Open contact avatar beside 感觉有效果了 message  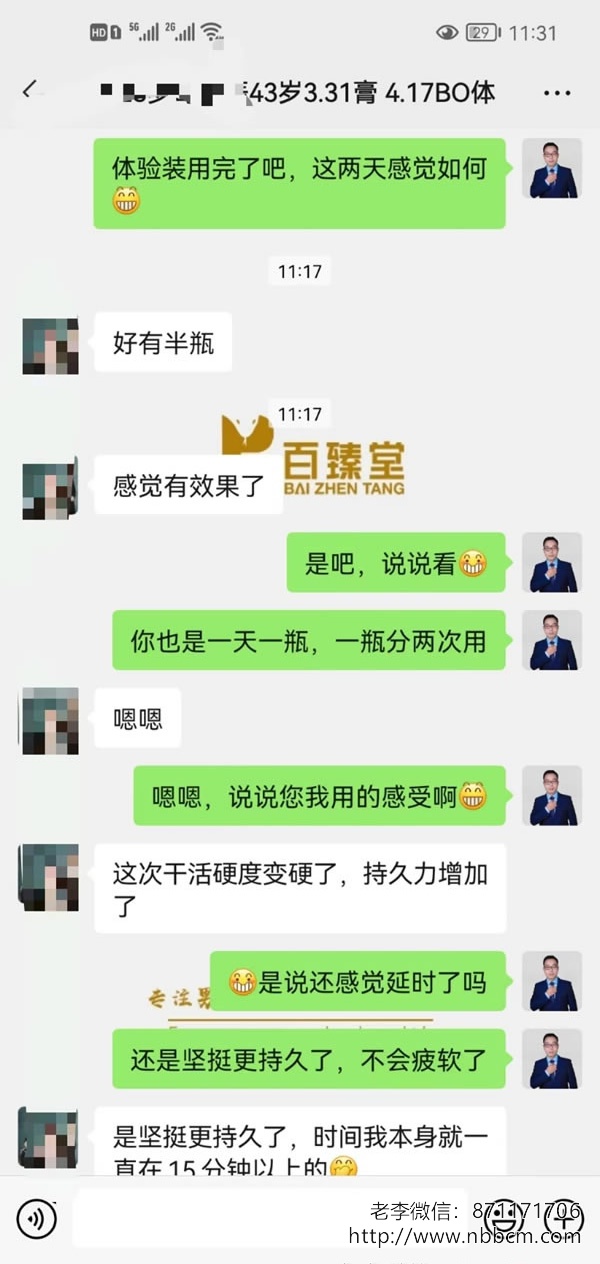pyautogui.click(x=50, y=490)
